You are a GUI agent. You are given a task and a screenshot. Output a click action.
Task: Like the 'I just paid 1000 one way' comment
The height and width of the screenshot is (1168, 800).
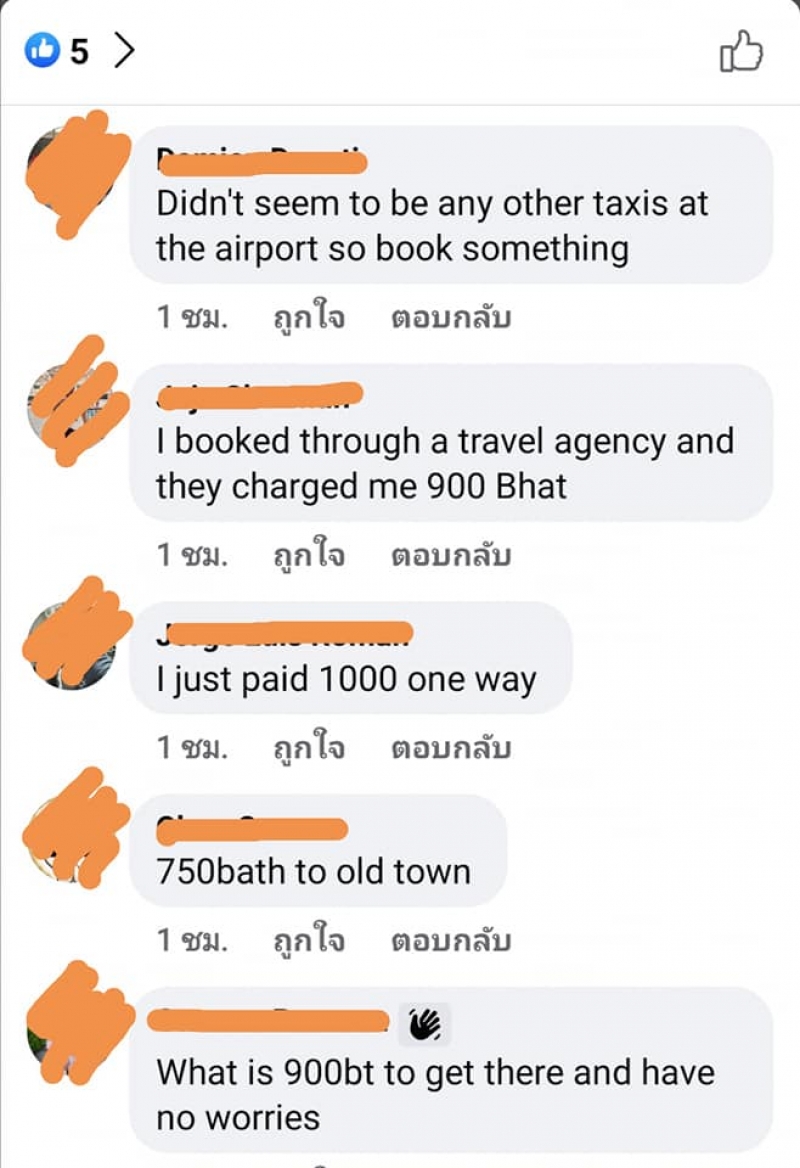coord(308,747)
